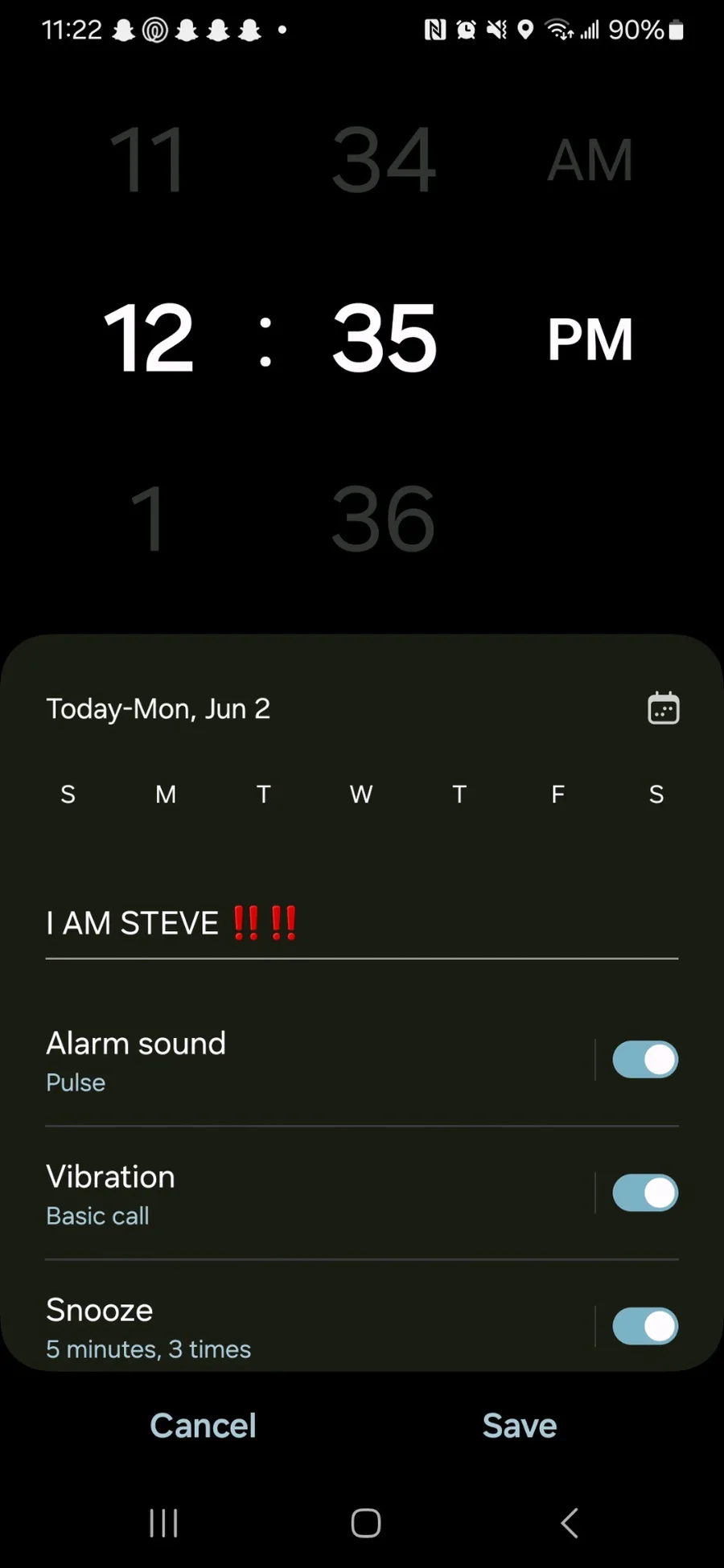Toggle off the Snooze switch
The height and width of the screenshot is (1568, 724).
point(645,1327)
